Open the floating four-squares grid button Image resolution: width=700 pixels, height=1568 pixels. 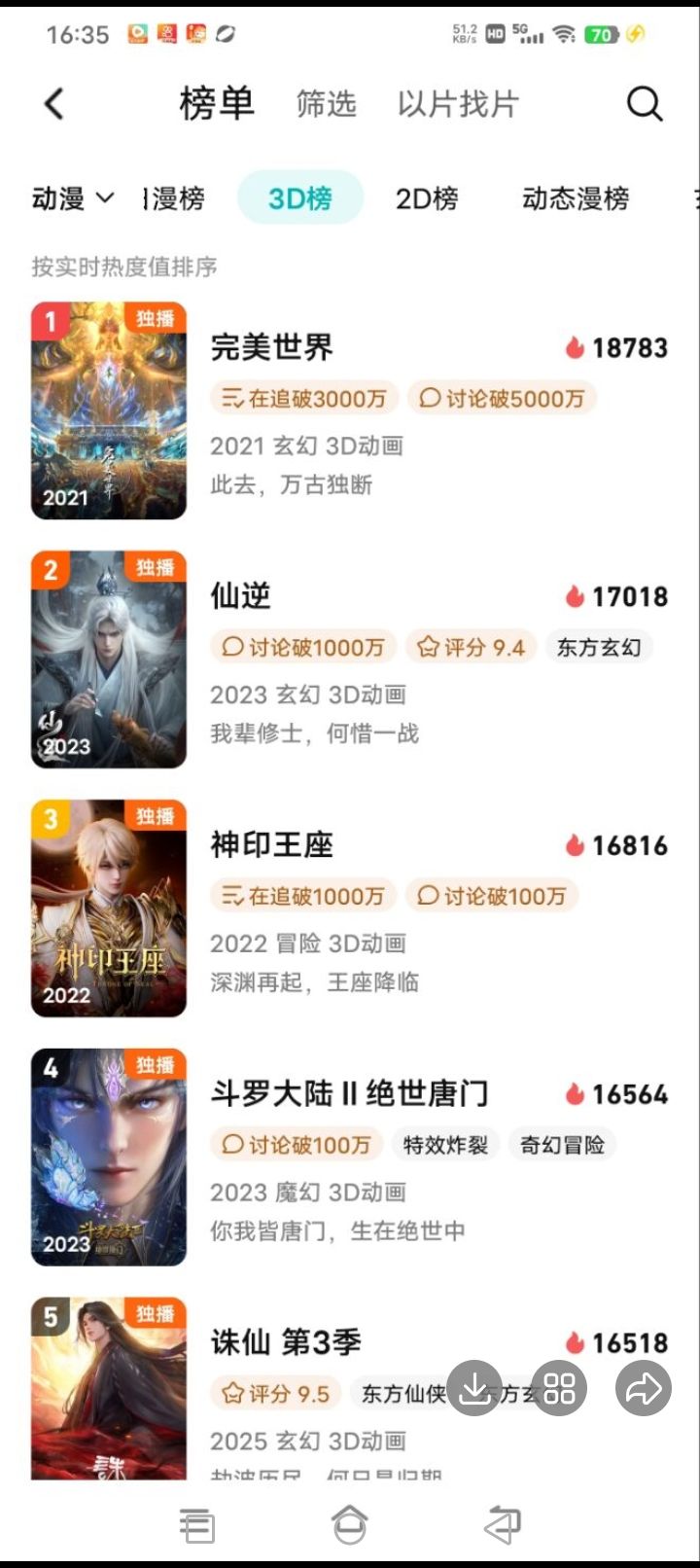(x=559, y=1388)
